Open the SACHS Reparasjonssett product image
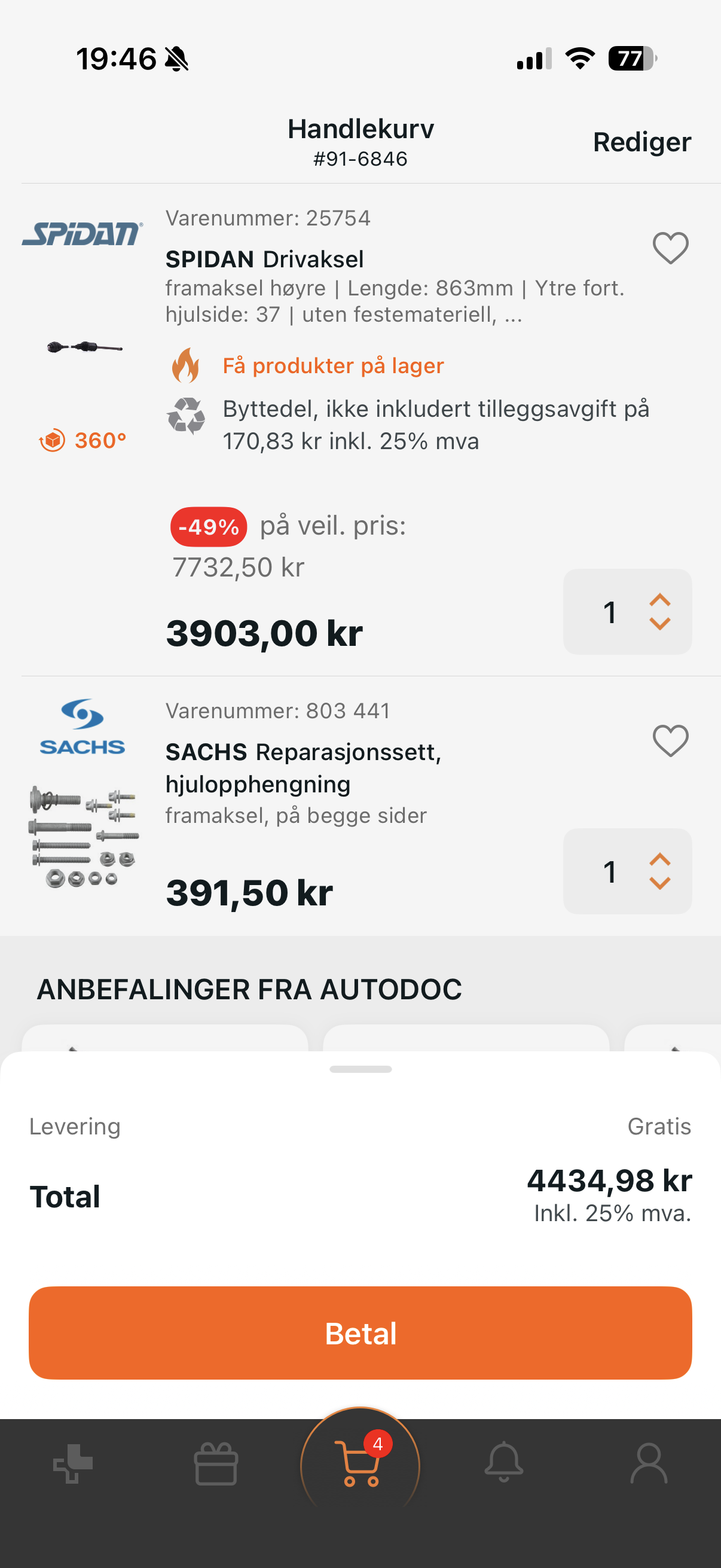 coord(84,835)
